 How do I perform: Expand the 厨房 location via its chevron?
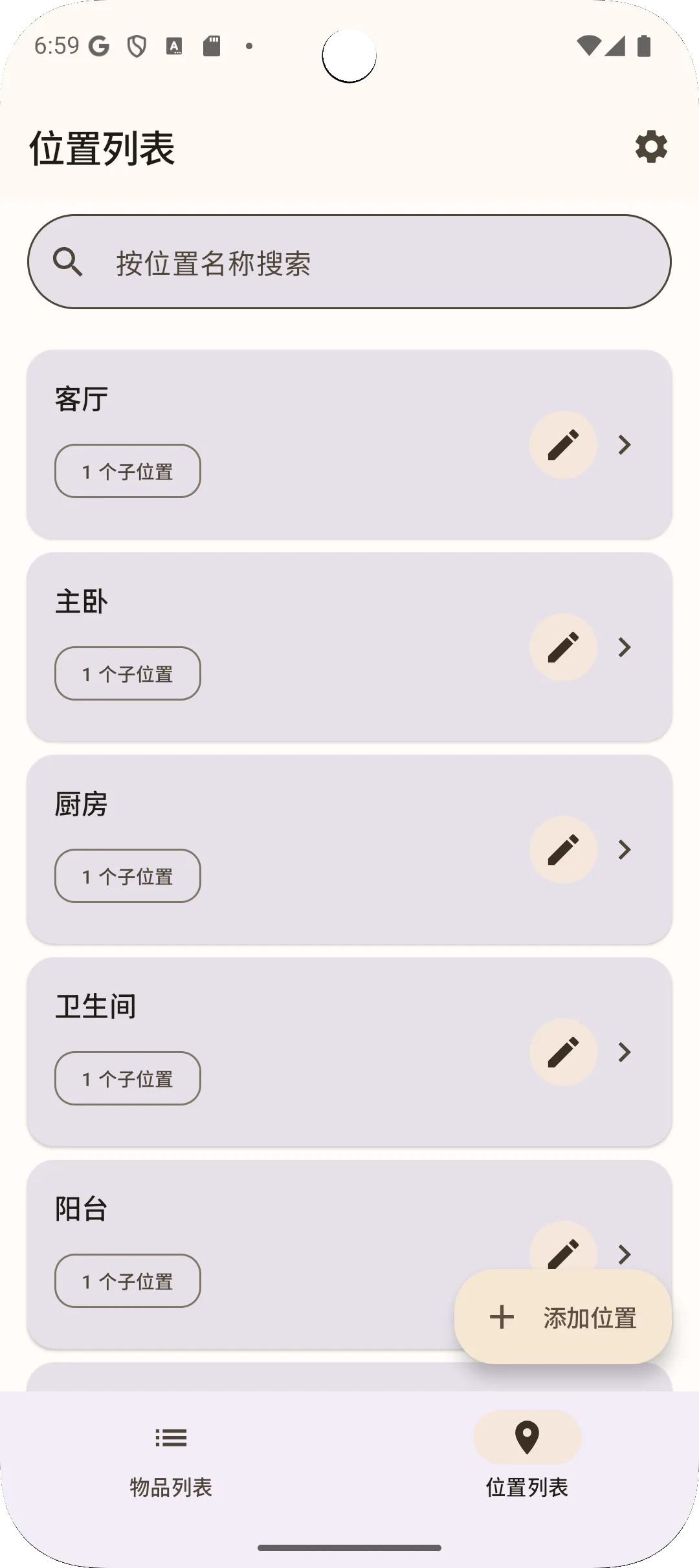pos(624,849)
